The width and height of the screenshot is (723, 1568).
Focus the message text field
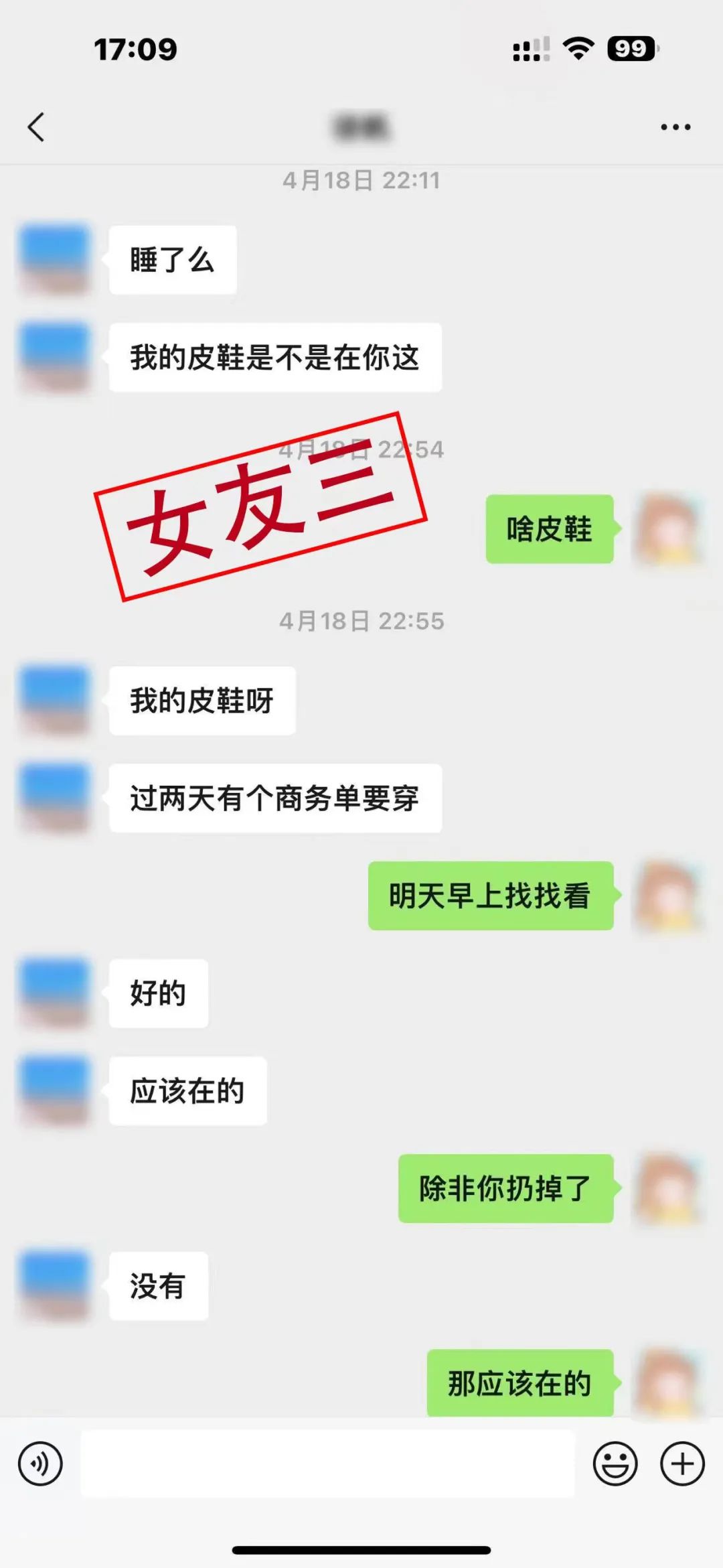[328, 1464]
